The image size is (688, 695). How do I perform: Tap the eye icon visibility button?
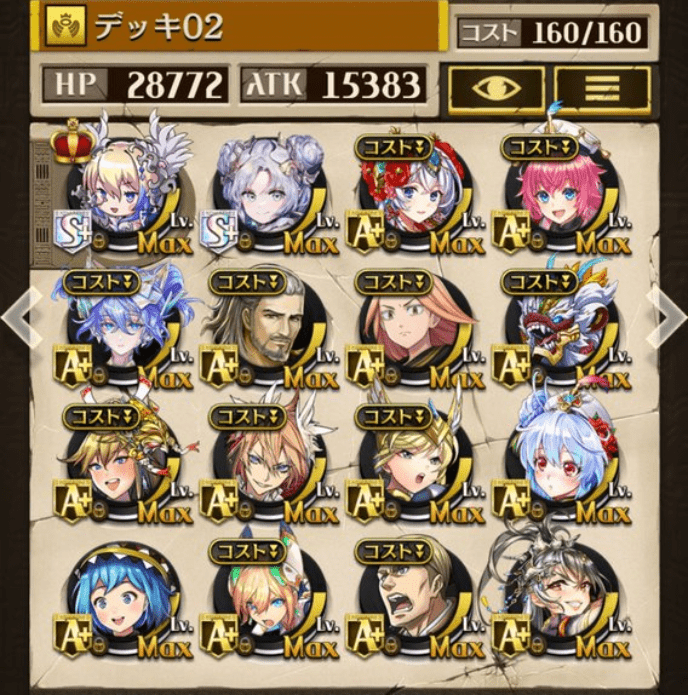click(496, 90)
